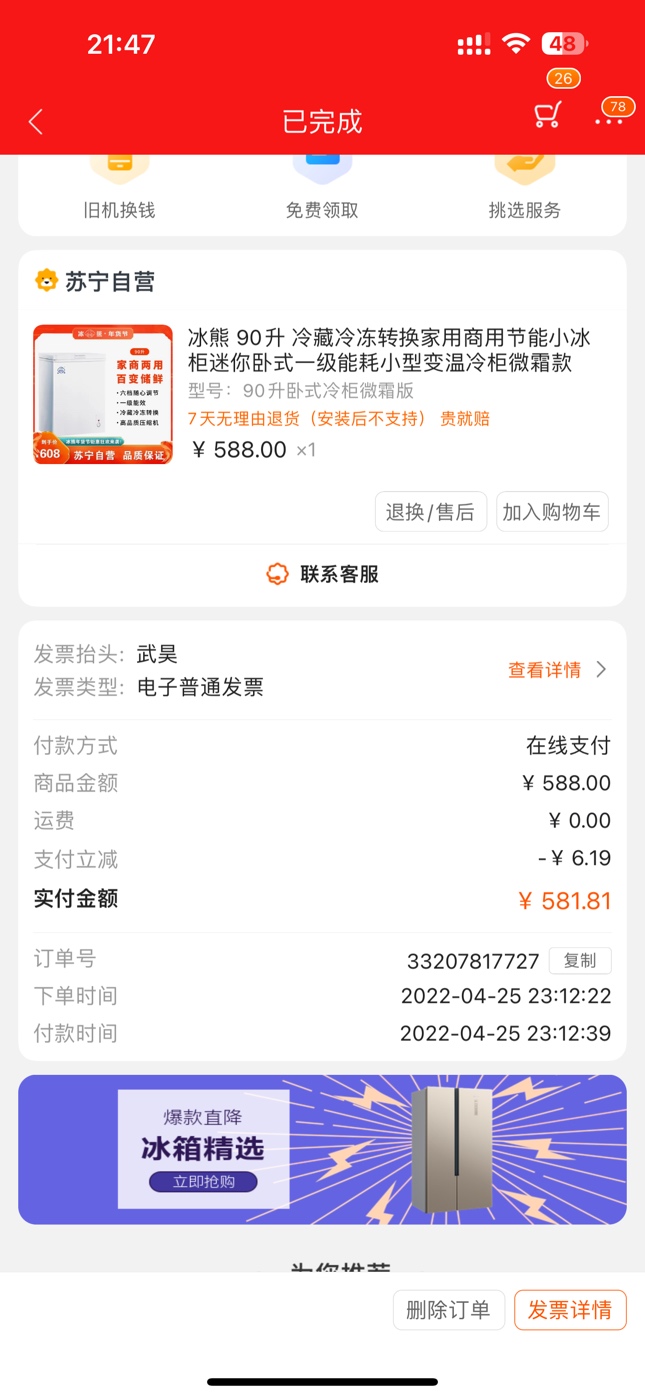Open the three-dot more menu
The width and height of the screenshot is (645, 1398).
608,120
